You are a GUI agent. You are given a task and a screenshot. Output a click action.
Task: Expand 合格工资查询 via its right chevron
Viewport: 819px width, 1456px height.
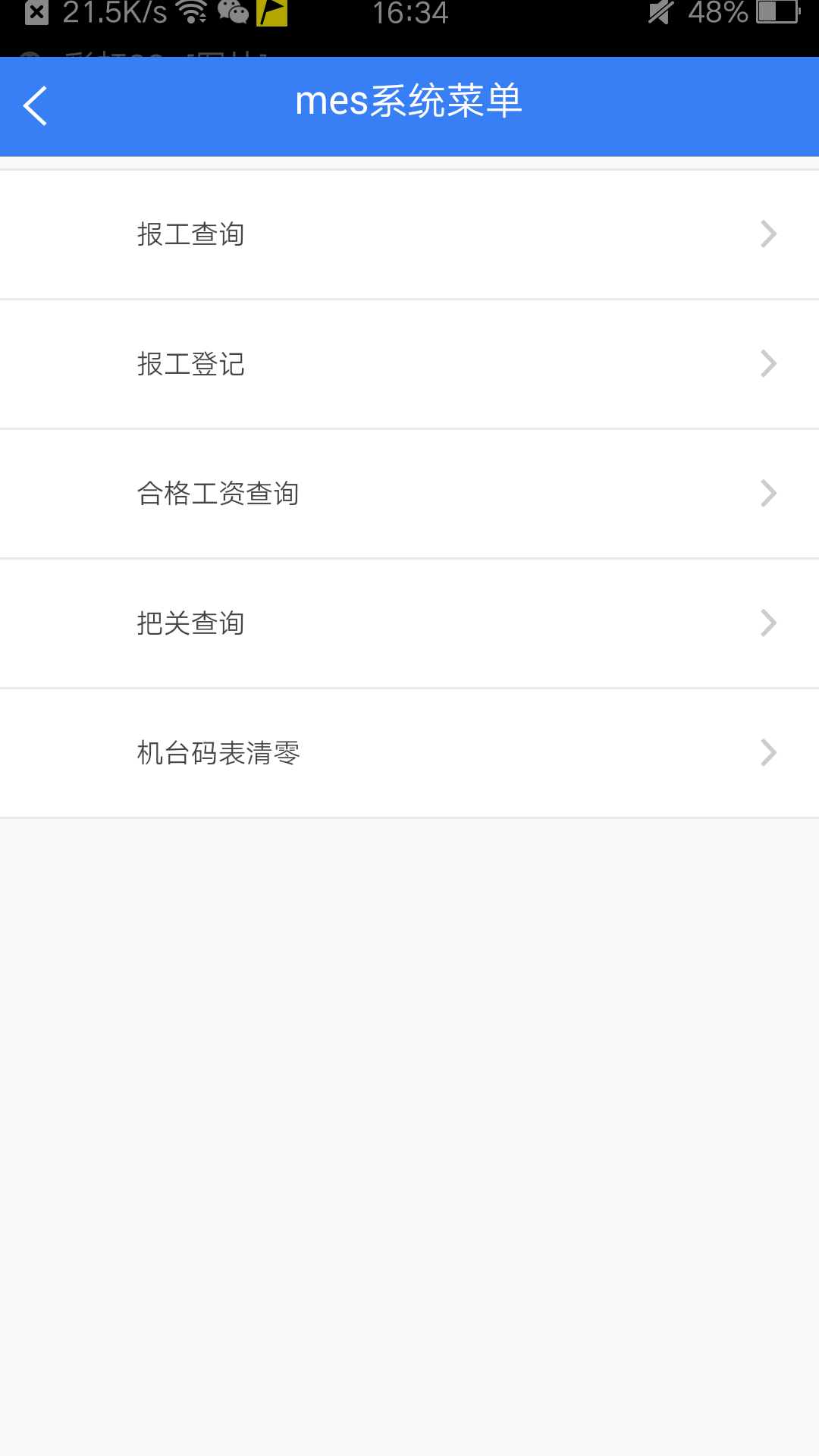point(769,493)
